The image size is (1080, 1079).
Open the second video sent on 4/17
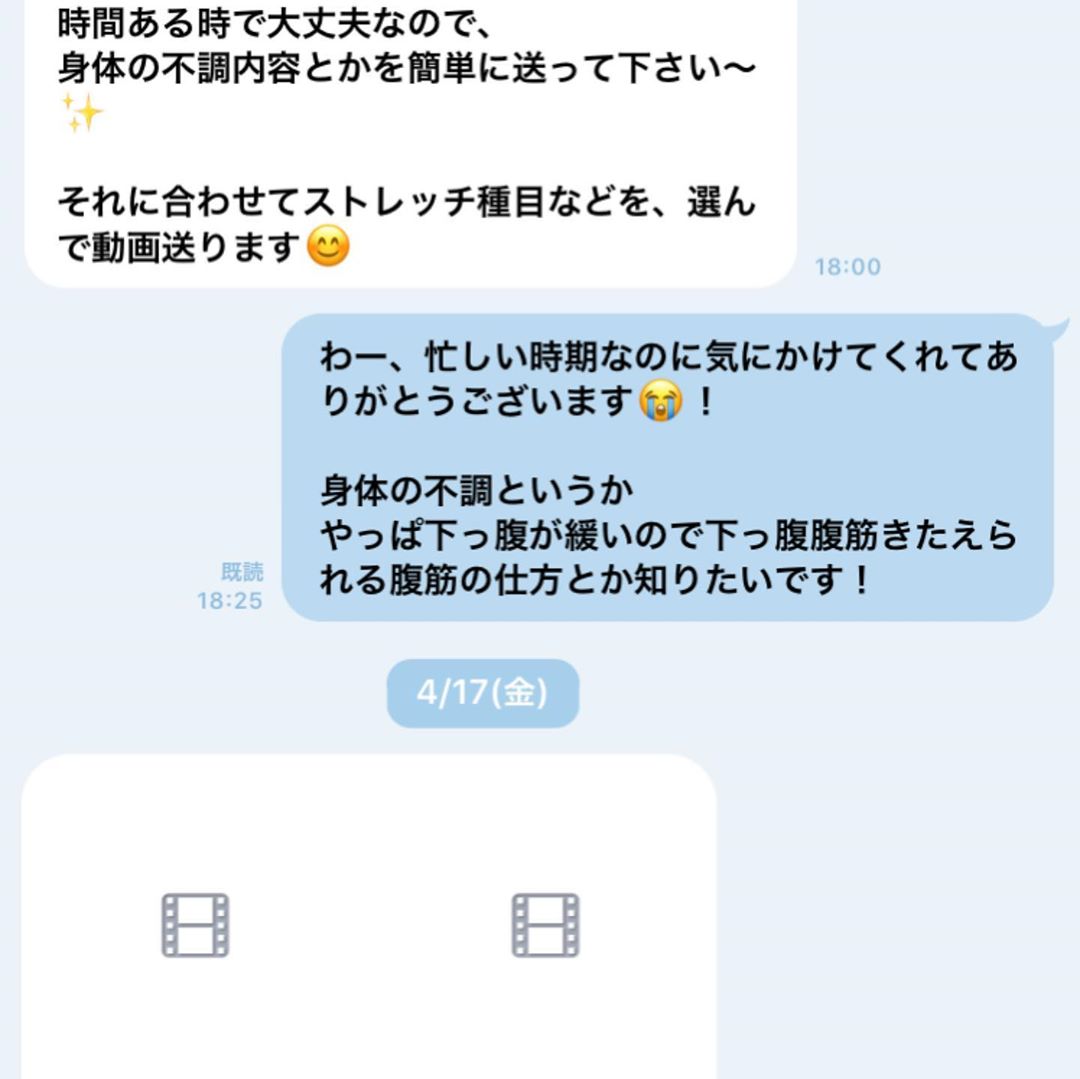tap(545, 925)
